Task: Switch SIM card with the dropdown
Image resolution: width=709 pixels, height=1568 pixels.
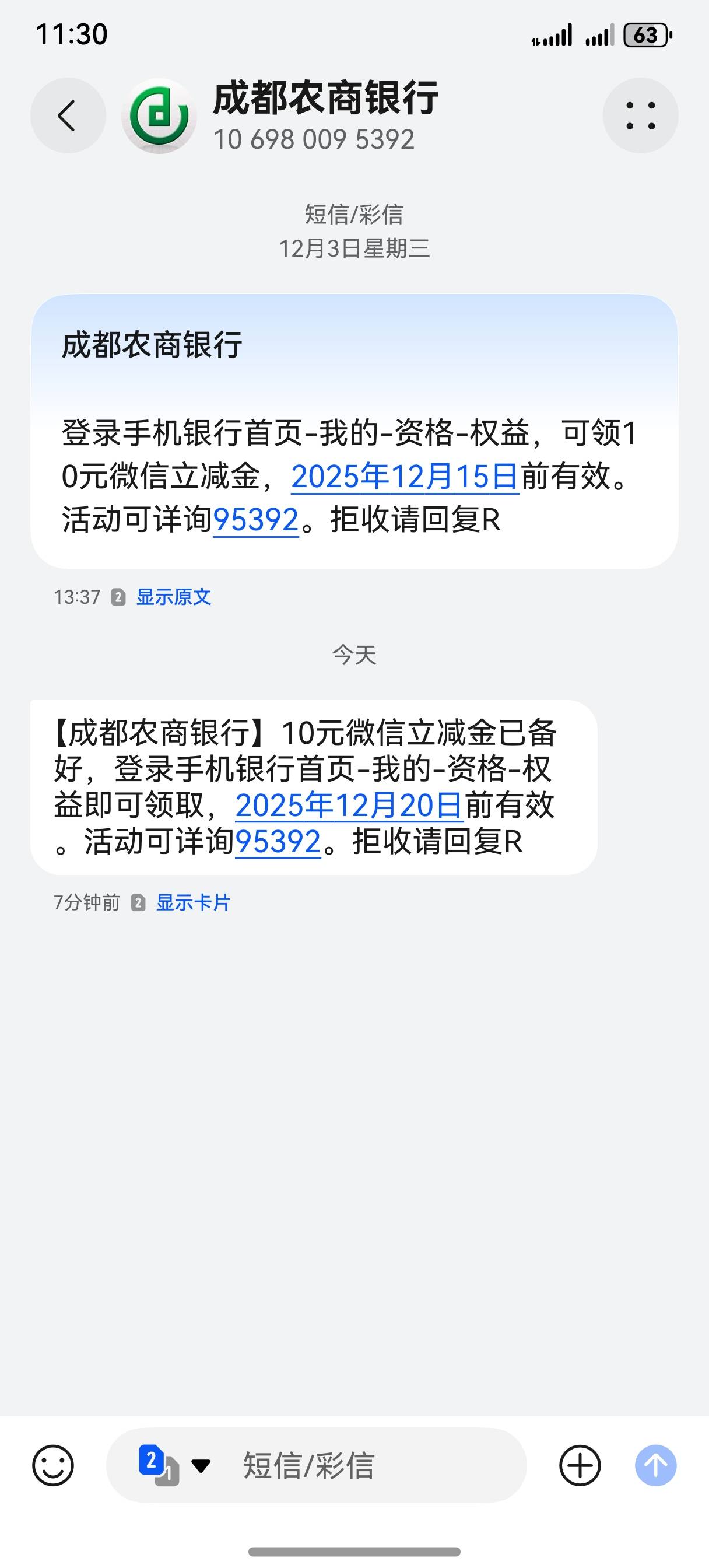Action: [175, 1465]
